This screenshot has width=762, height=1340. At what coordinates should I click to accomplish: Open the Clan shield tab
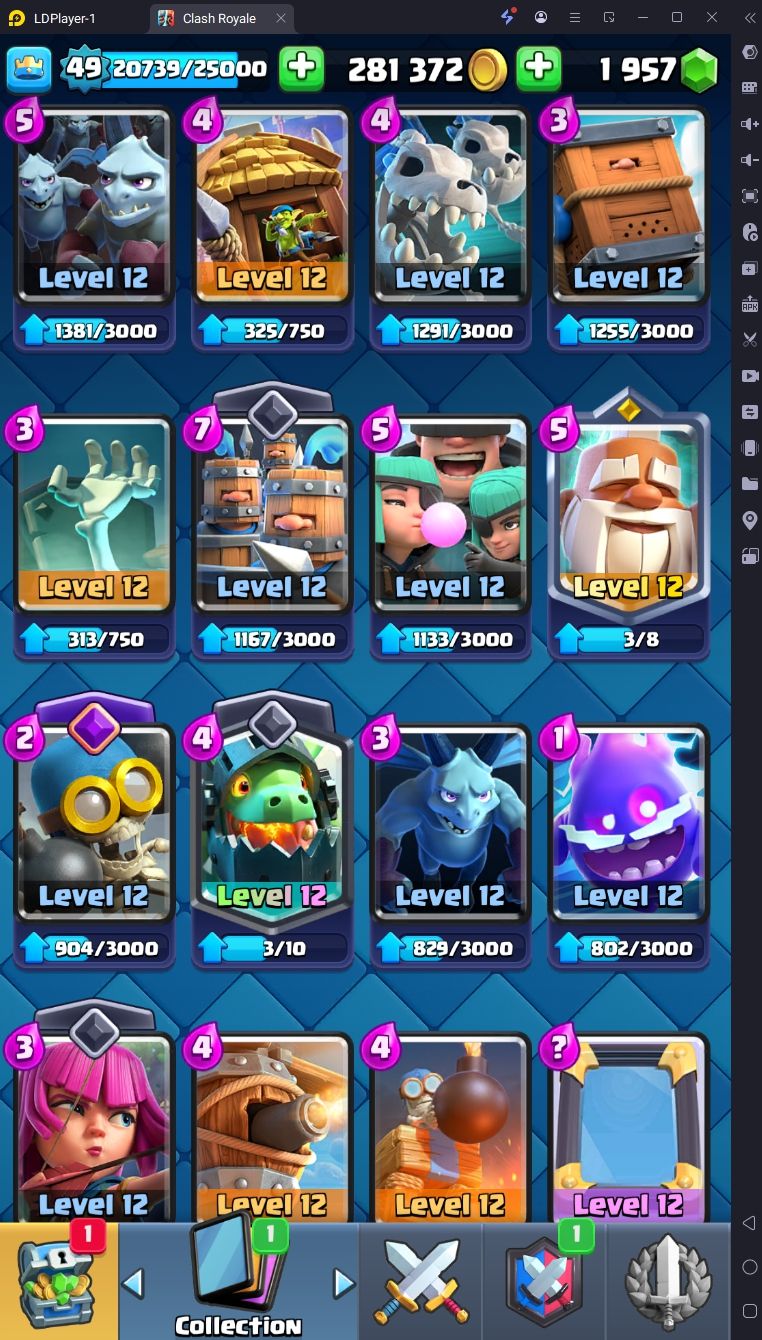(x=543, y=1282)
